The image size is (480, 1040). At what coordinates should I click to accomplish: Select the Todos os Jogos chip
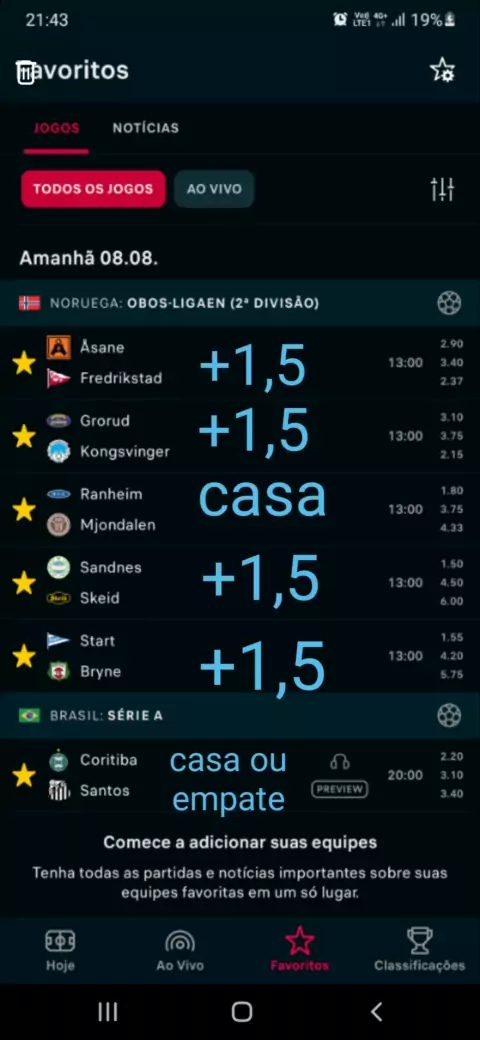[93, 189]
